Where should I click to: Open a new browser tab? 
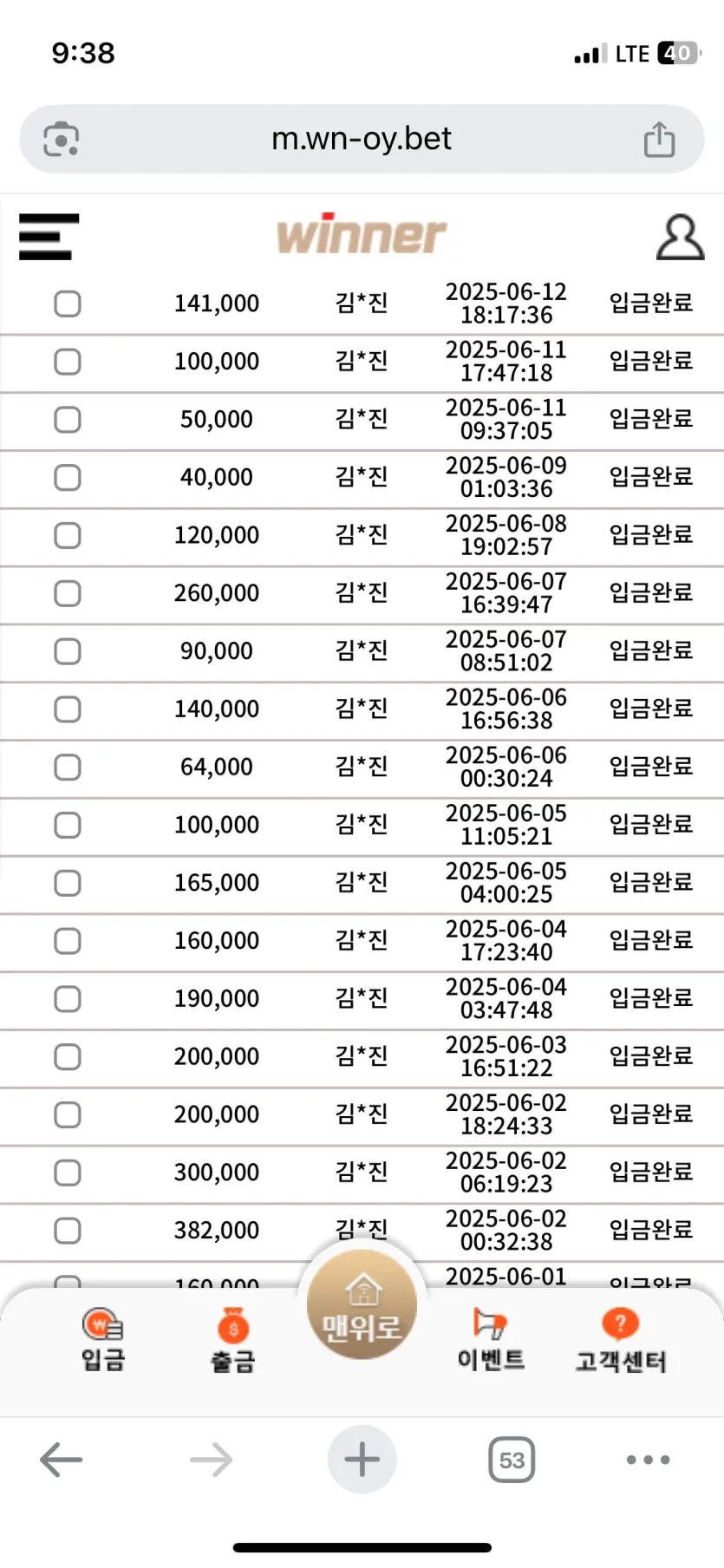[x=362, y=1460]
